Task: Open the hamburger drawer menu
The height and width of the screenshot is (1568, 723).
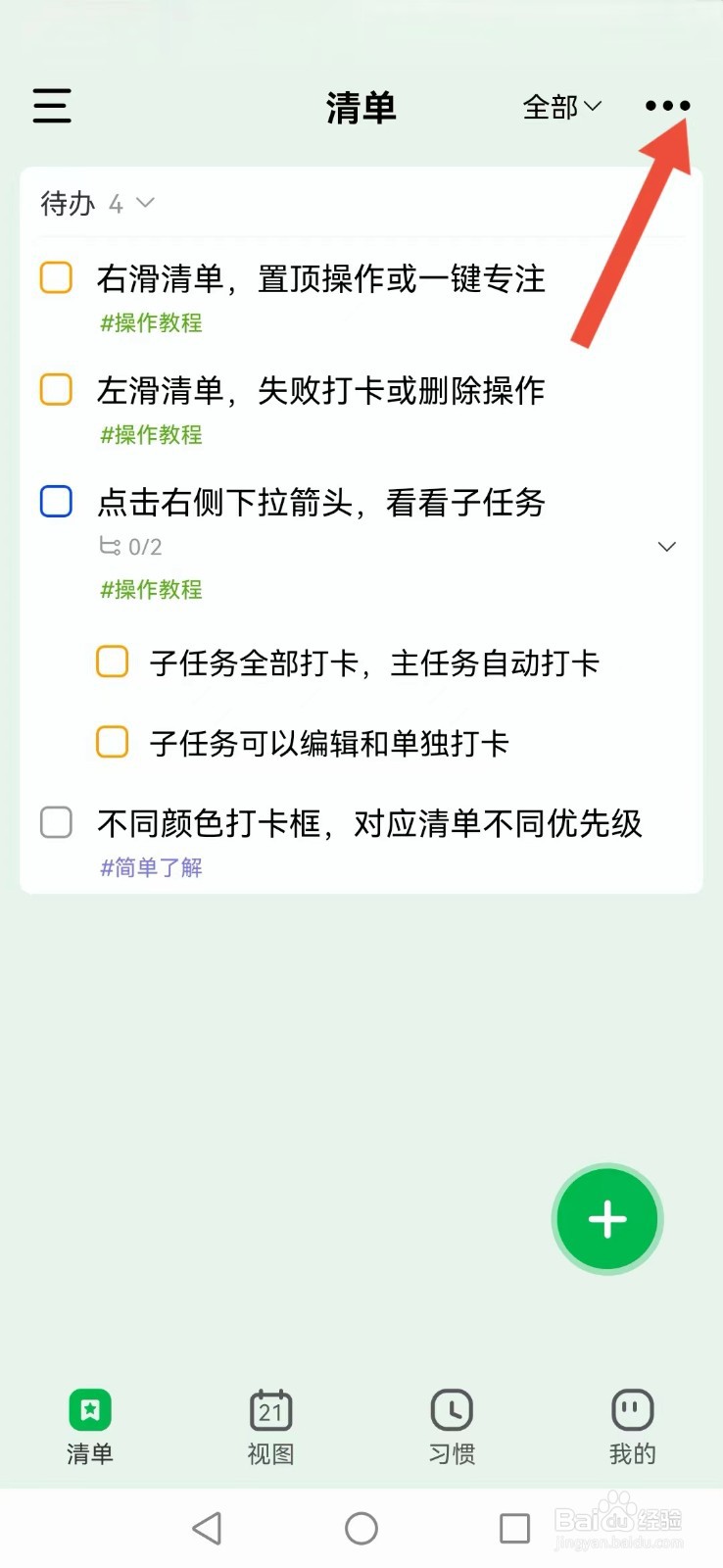Action: click(x=52, y=106)
